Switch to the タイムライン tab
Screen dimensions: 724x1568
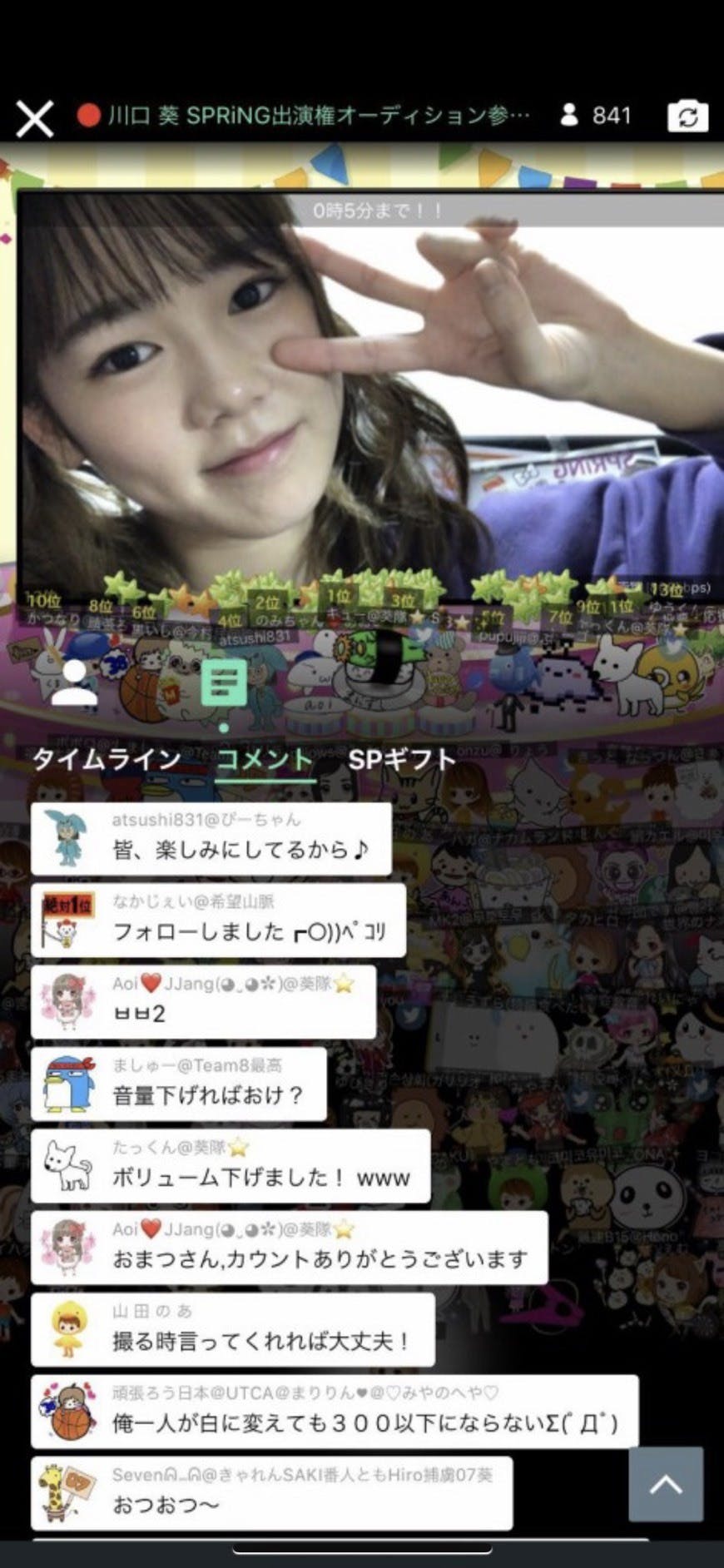pos(106,759)
